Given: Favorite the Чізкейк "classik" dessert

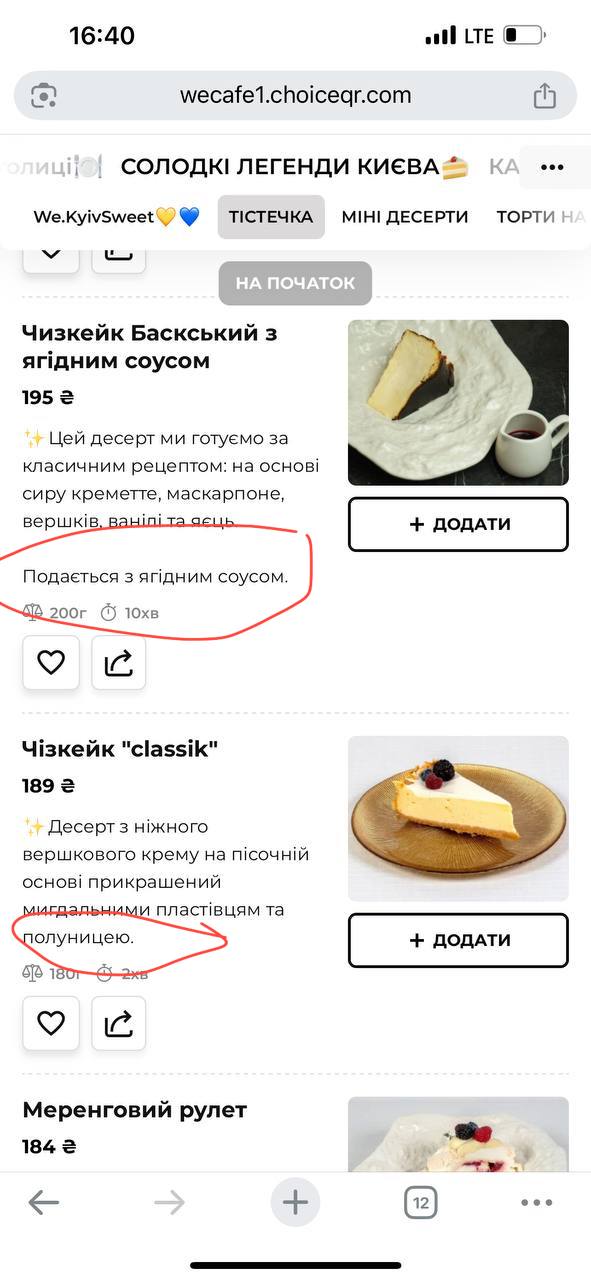Looking at the screenshot, I should [x=51, y=1023].
